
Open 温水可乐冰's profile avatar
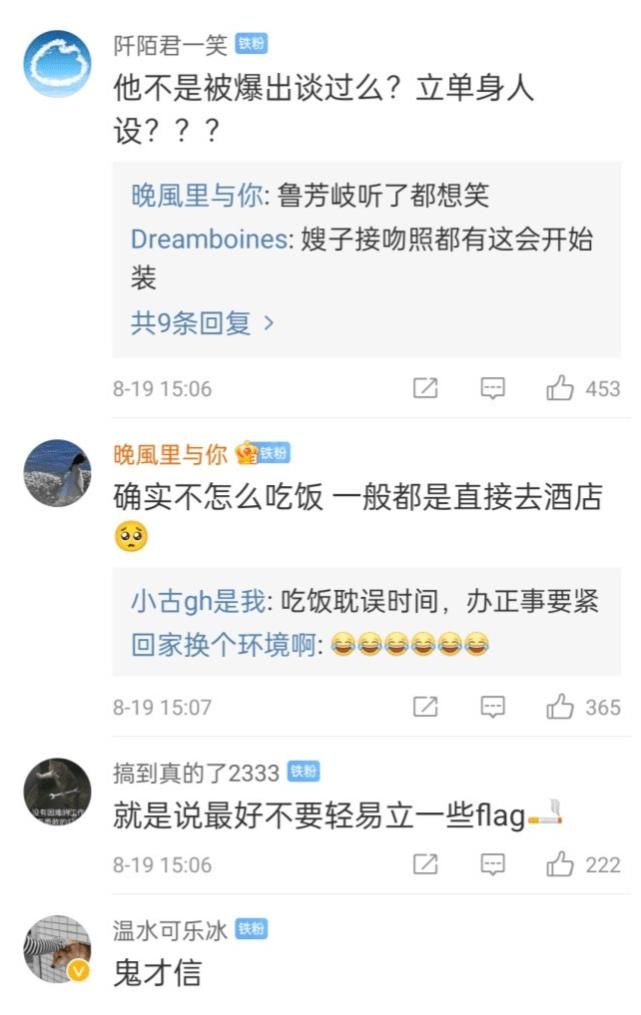pos(57,949)
